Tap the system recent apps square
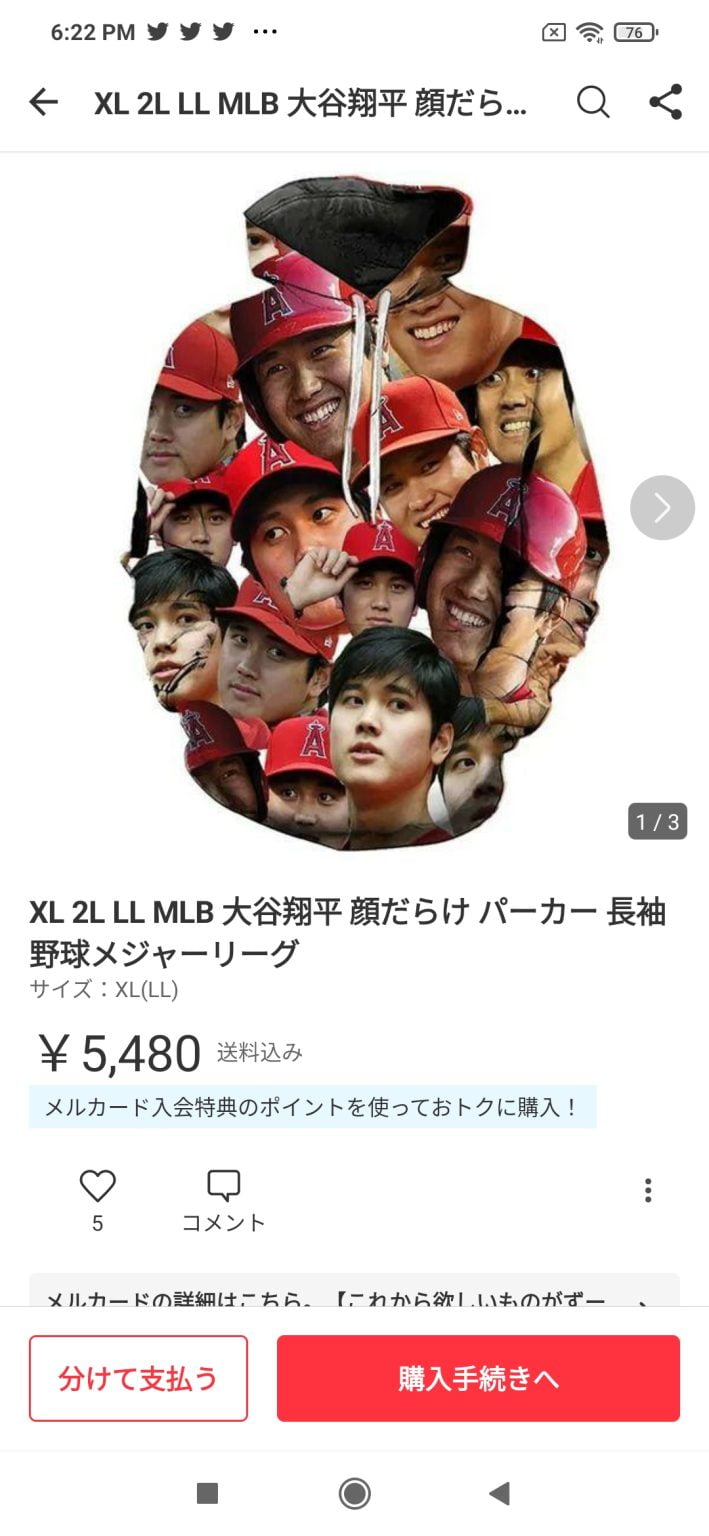Image resolution: width=709 pixels, height=1536 pixels. point(208,1494)
